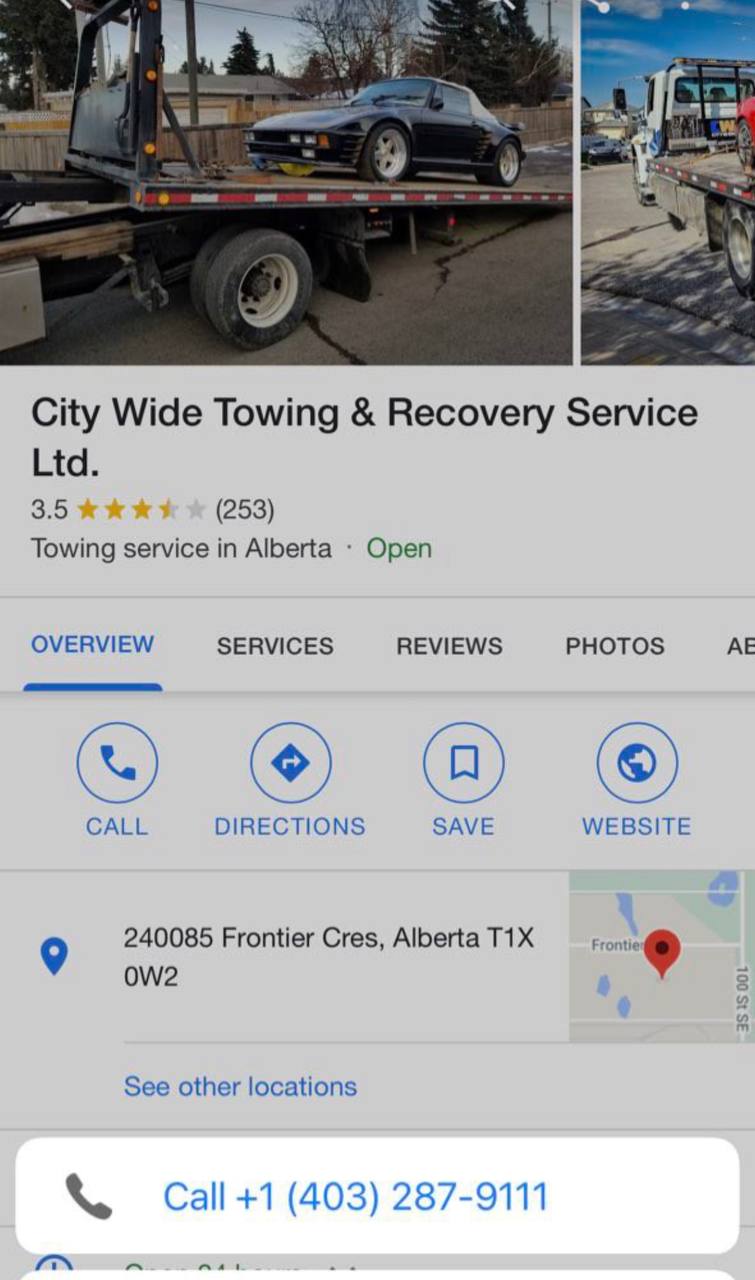Open the map thumbnail for Frontier Cres
This screenshot has height=1280, width=755.
[x=657, y=956]
